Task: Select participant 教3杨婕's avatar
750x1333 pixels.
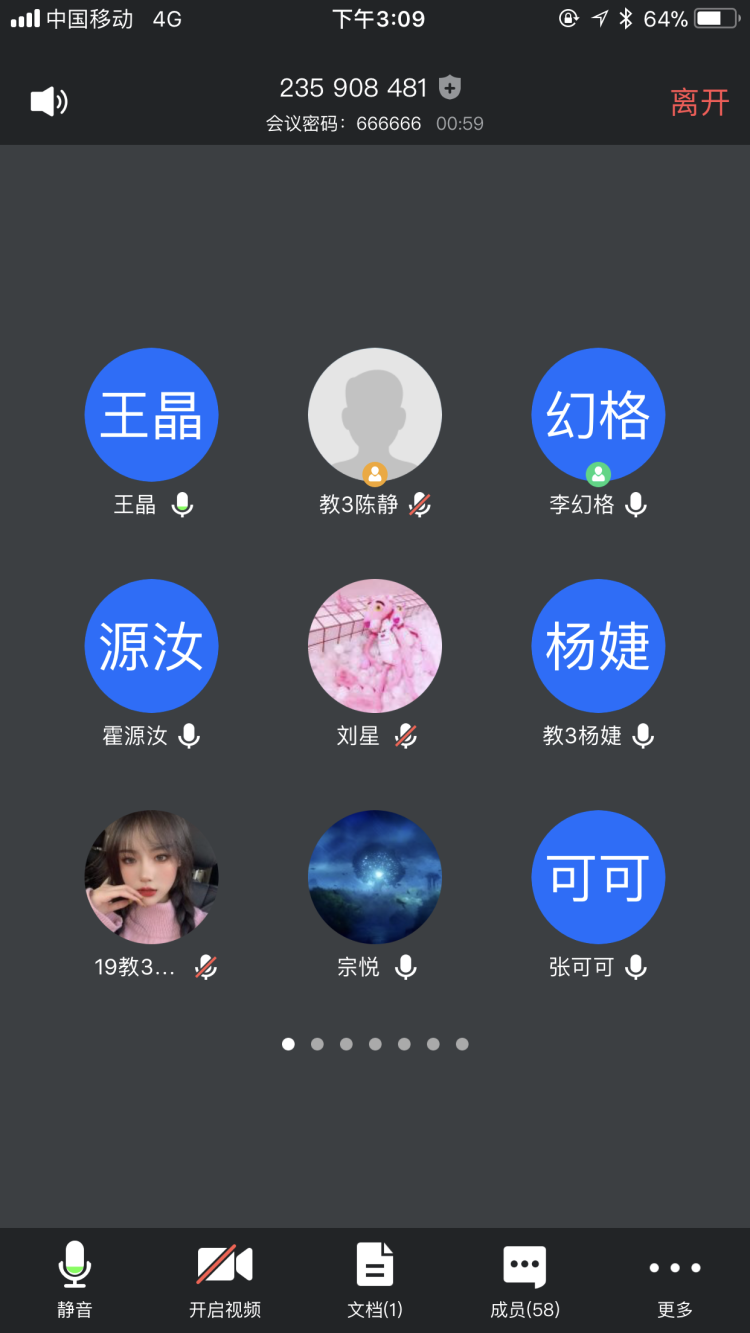Action: click(x=598, y=646)
